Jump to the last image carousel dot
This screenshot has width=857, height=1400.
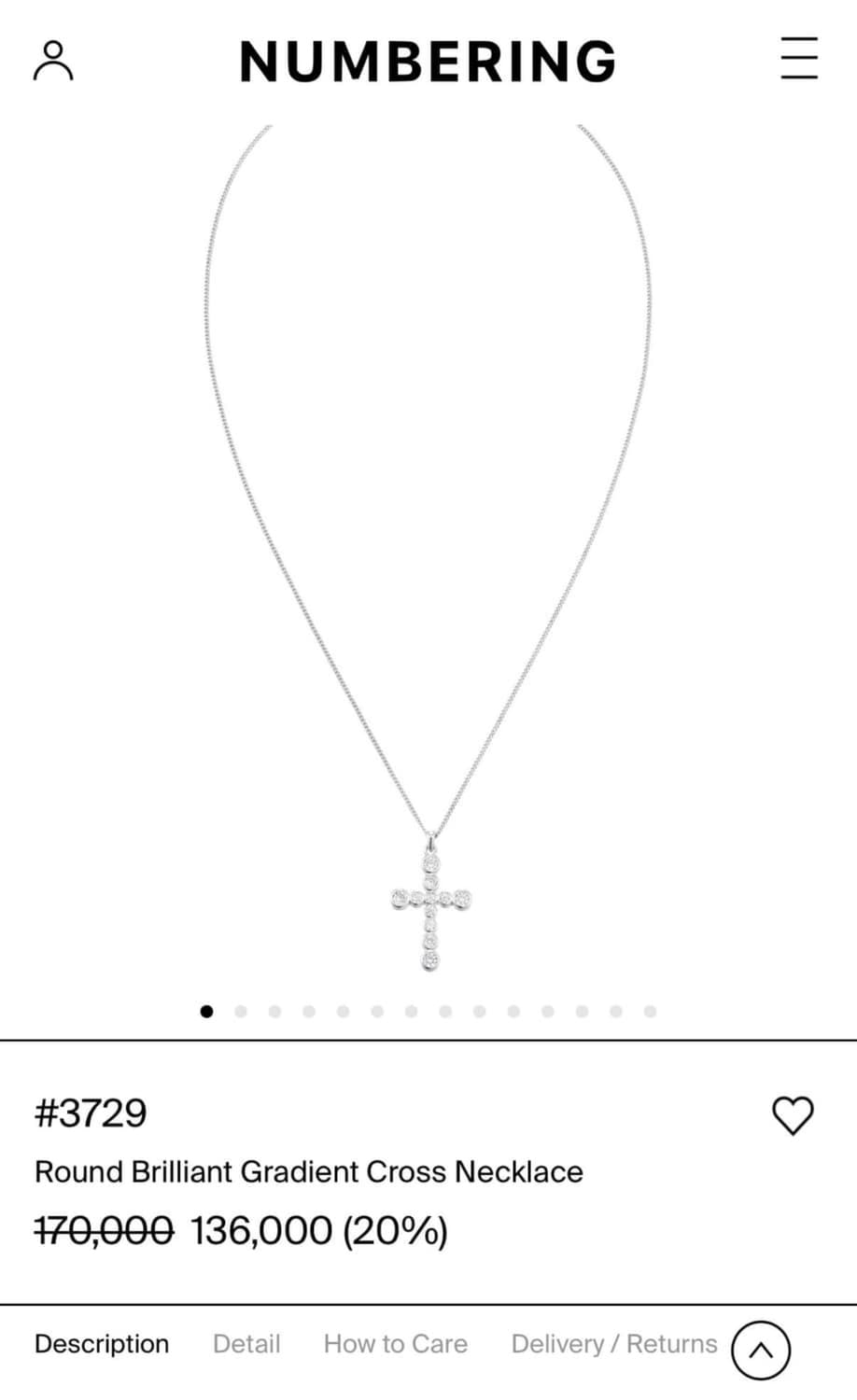(651, 1011)
